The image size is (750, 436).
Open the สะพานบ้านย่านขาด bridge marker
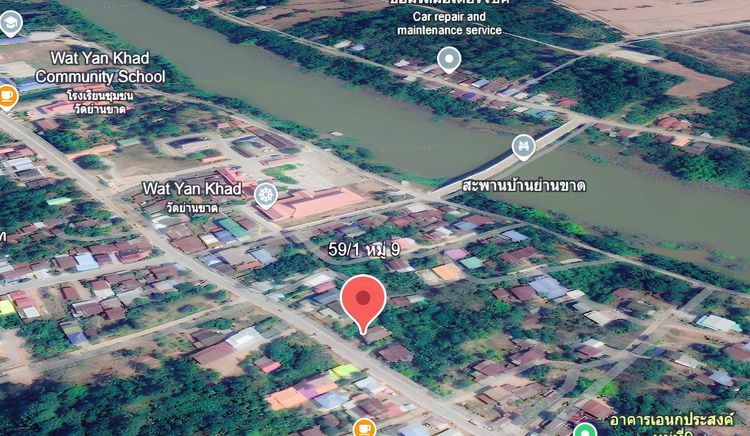(523, 148)
